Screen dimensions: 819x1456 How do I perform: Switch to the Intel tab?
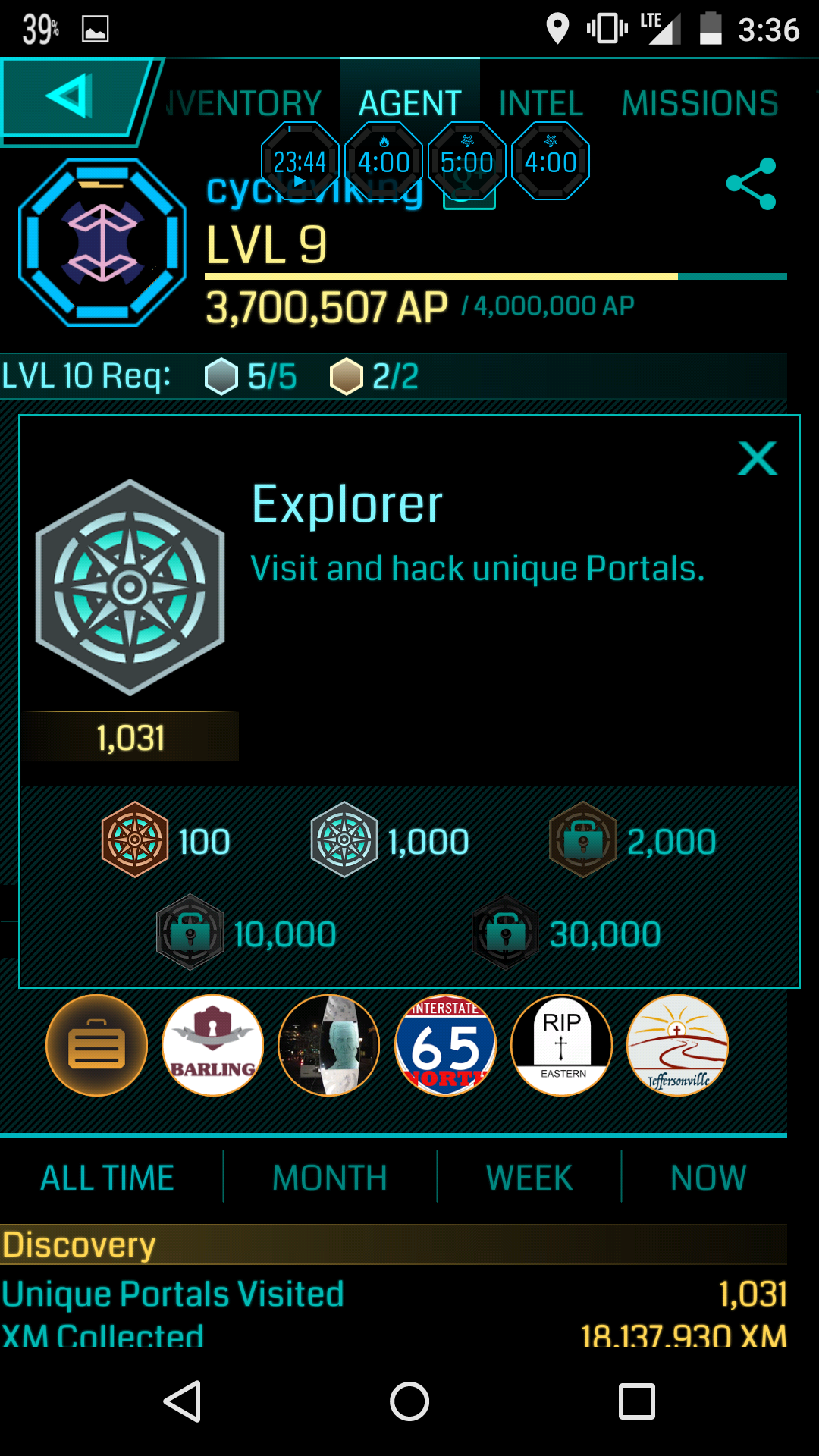point(541,103)
